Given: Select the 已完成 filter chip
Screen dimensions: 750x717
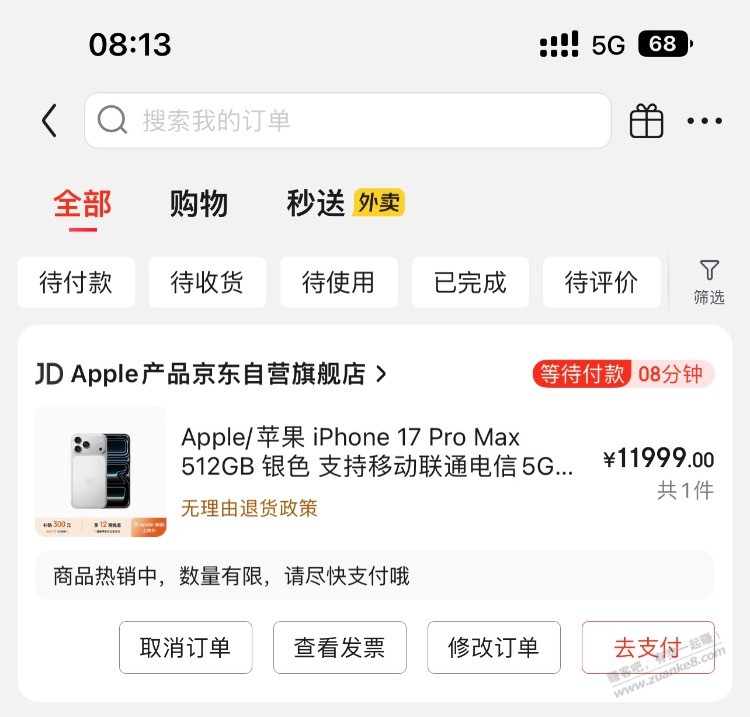Looking at the screenshot, I should (470, 282).
